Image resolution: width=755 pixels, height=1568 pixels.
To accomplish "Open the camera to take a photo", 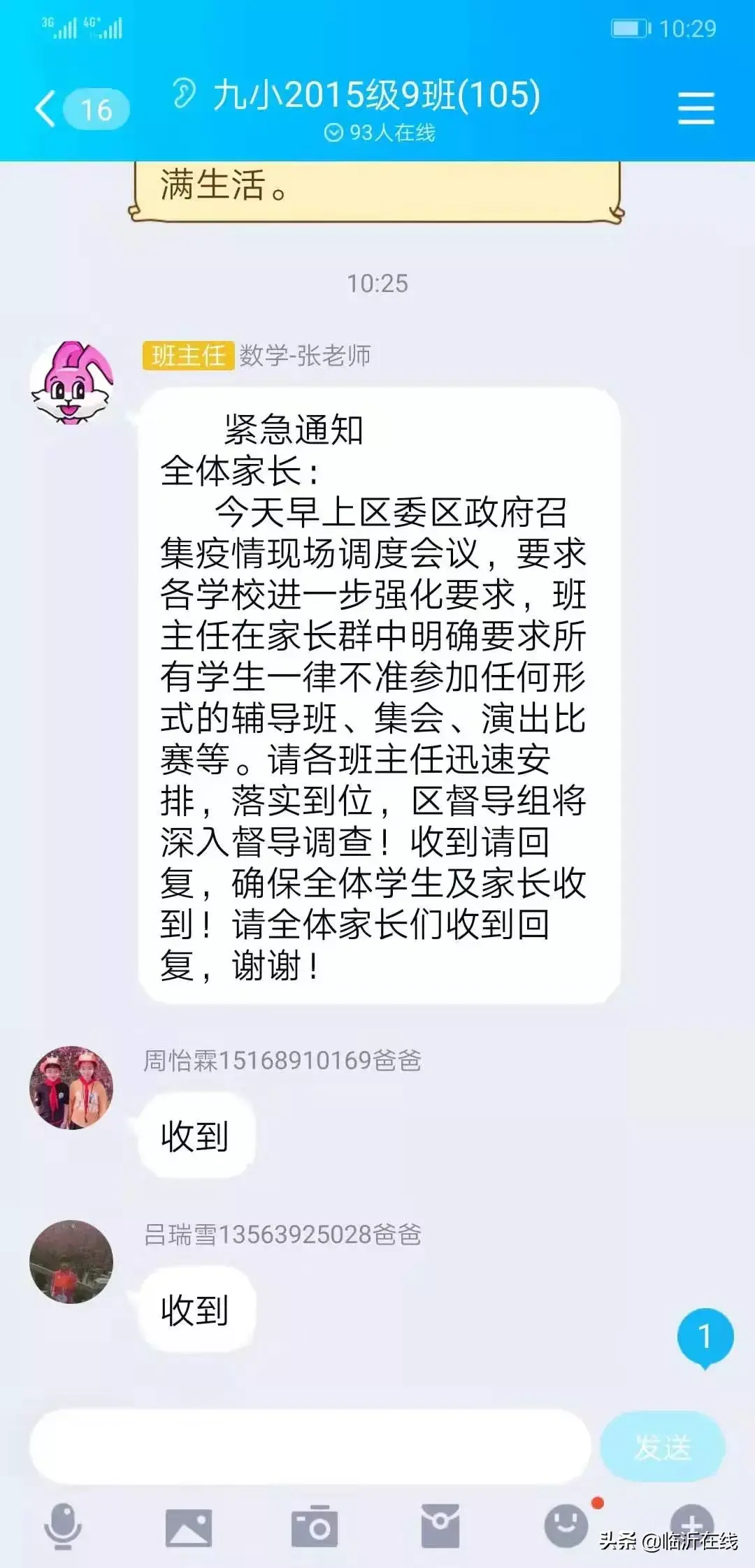I will pyautogui.click(x=315, y=1527).
